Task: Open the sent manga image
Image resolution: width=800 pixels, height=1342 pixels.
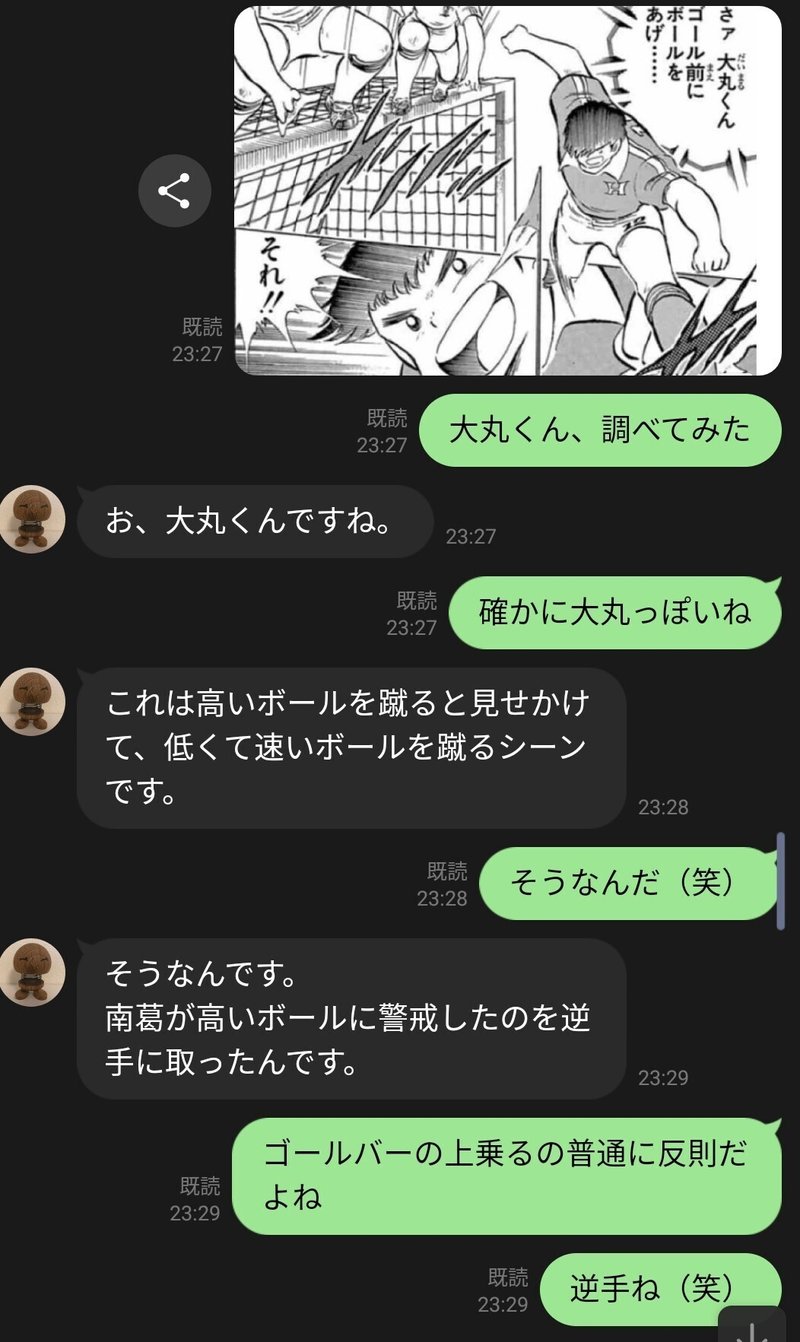Action: pyautogui.click(x=508, y=190)
